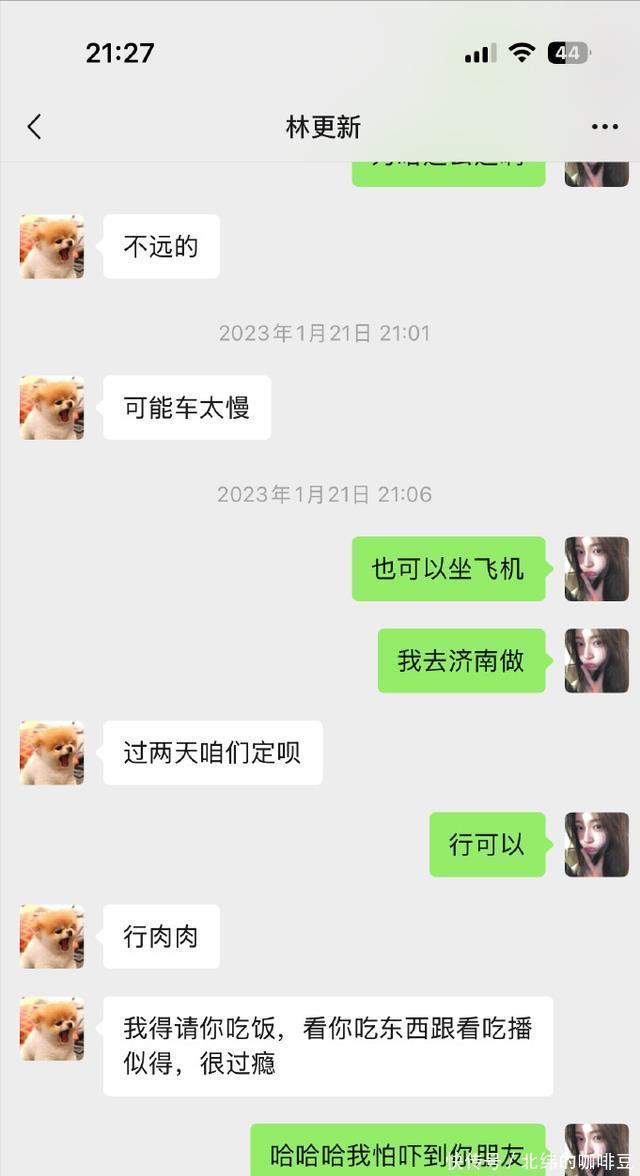Image resolution: width=640 pixels, height=1176 pixels.
Task: Open the dog avatar beside "不远的"
Action: point(52,246)
